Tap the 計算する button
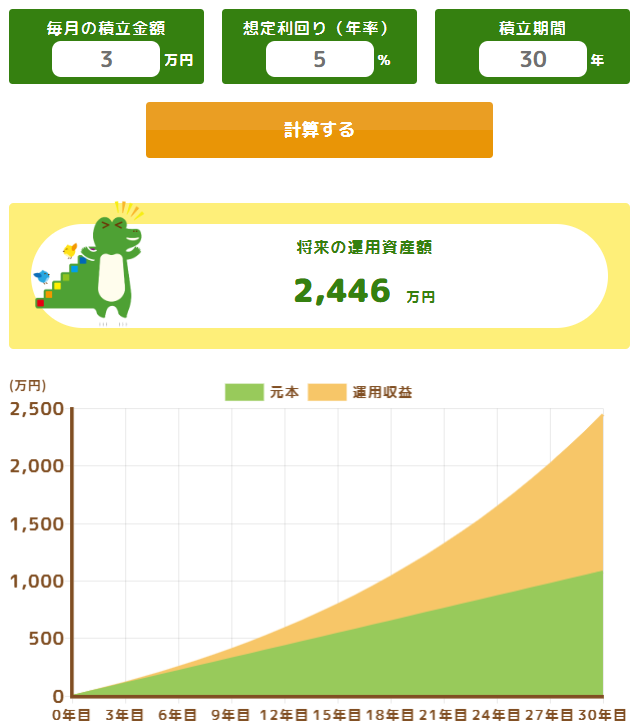The image size is (631, 727). pos(319,130)
